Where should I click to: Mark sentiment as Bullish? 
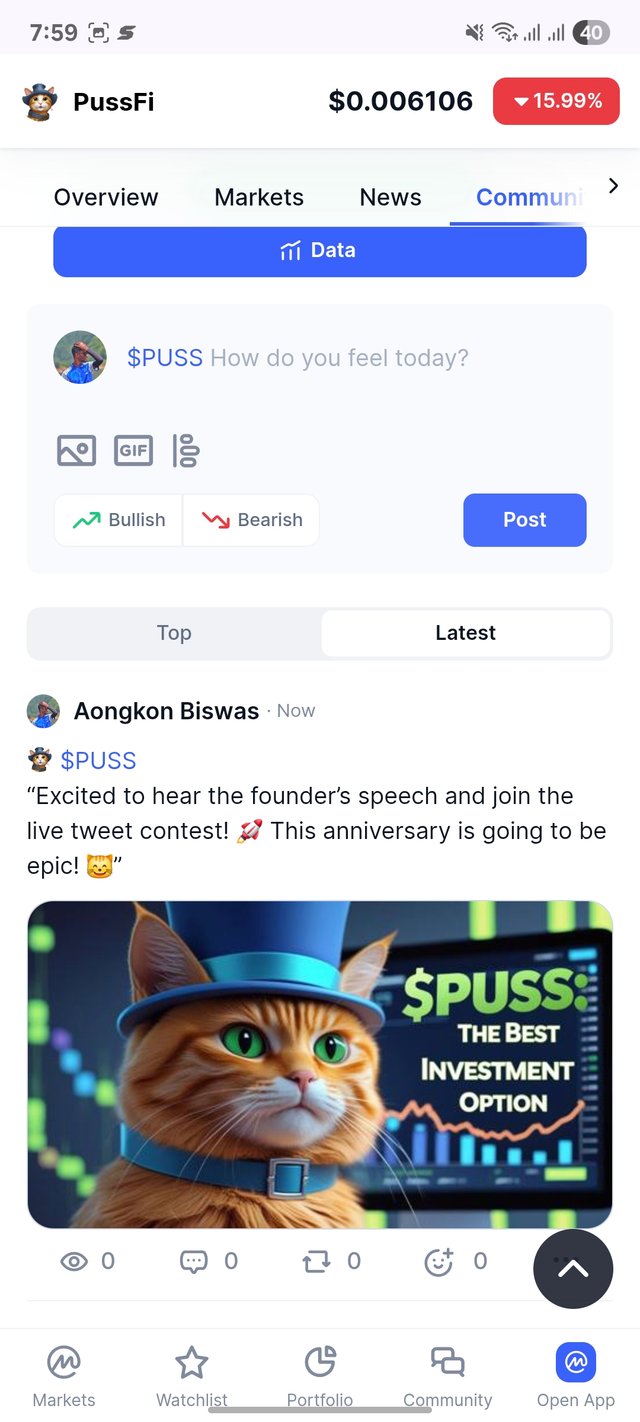click(119, 520)
